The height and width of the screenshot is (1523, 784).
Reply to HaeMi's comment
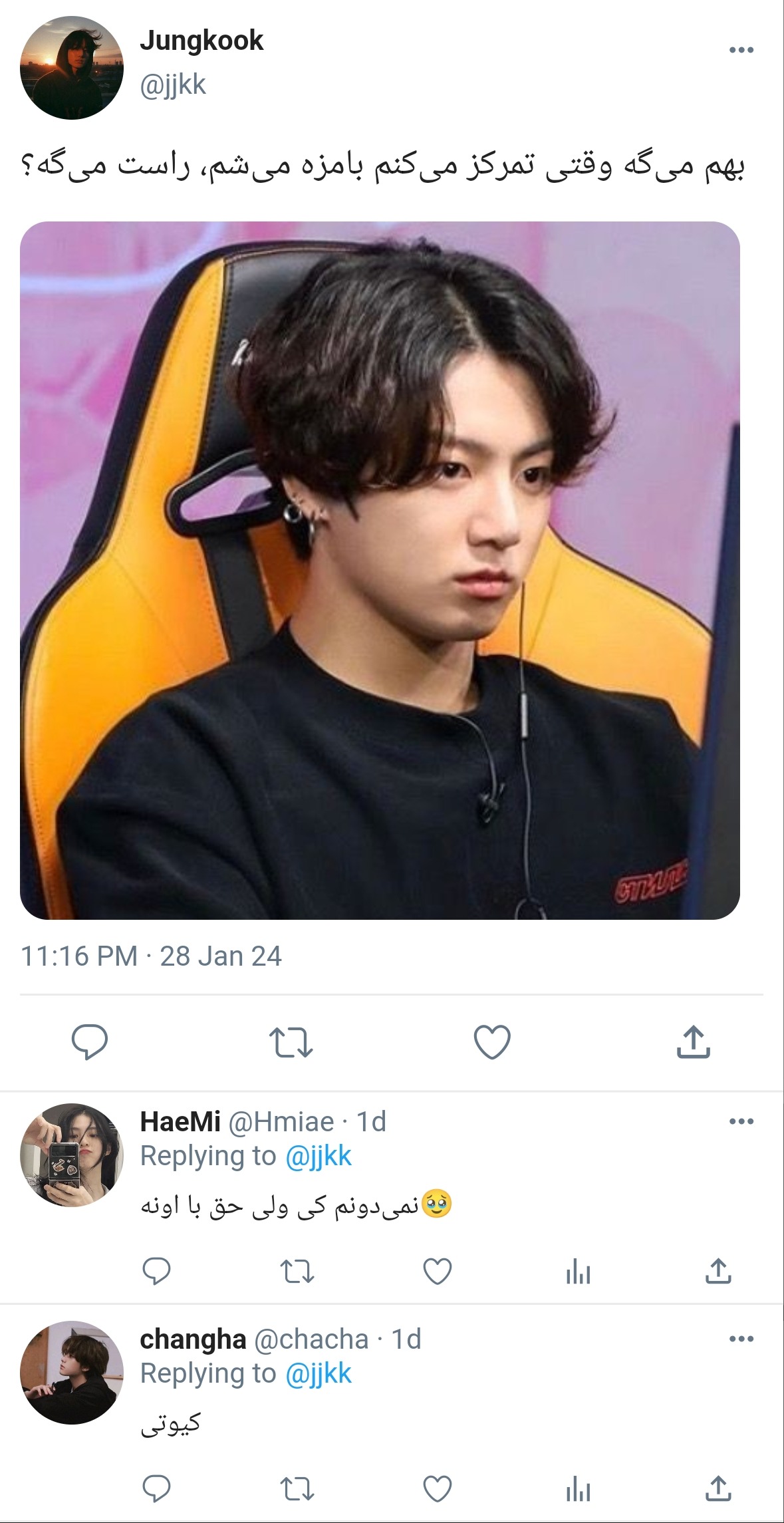[157, 1271]
